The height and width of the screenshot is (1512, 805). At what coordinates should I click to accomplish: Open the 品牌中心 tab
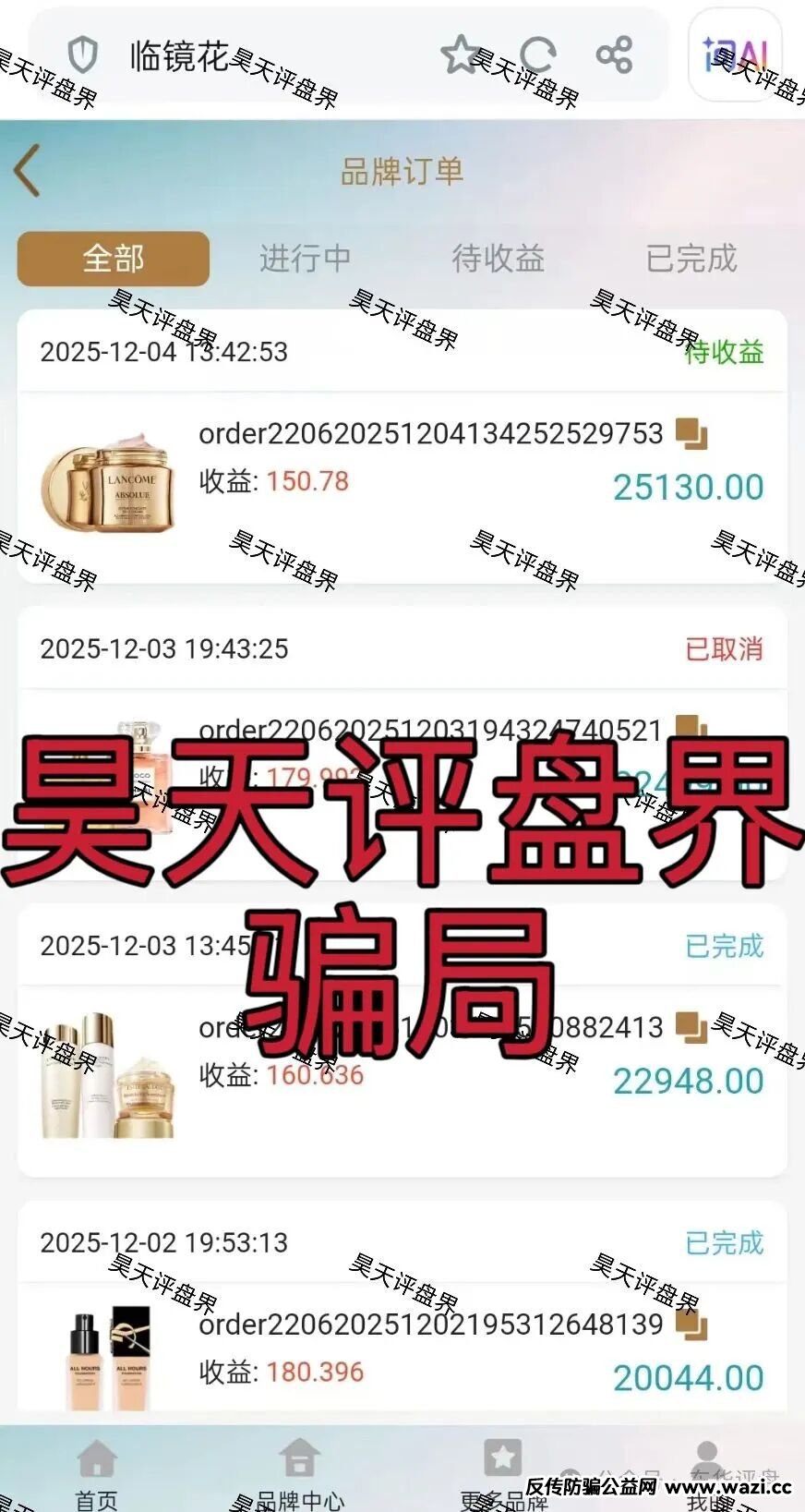[x=299, y=1473]
